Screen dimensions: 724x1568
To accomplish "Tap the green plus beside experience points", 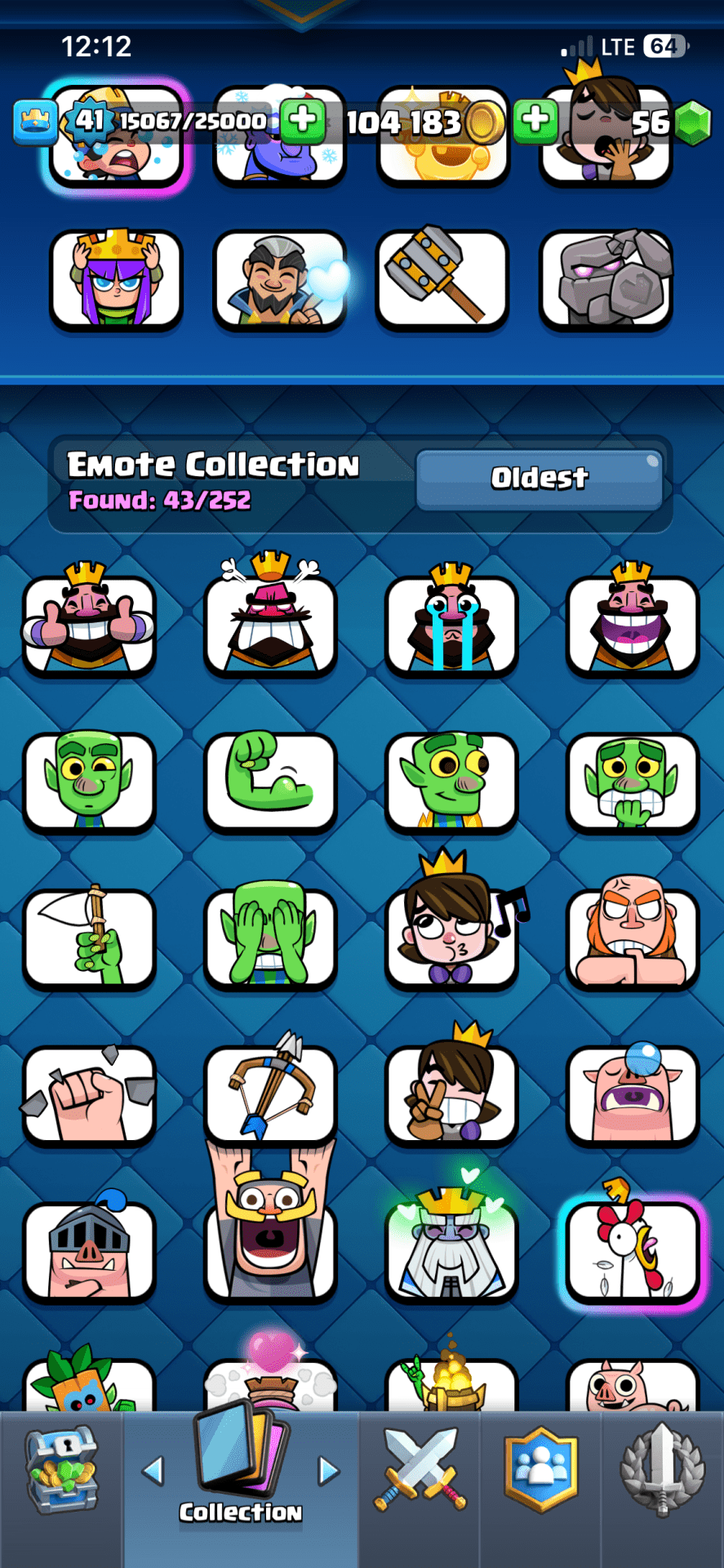I will (x=303, y=120).
